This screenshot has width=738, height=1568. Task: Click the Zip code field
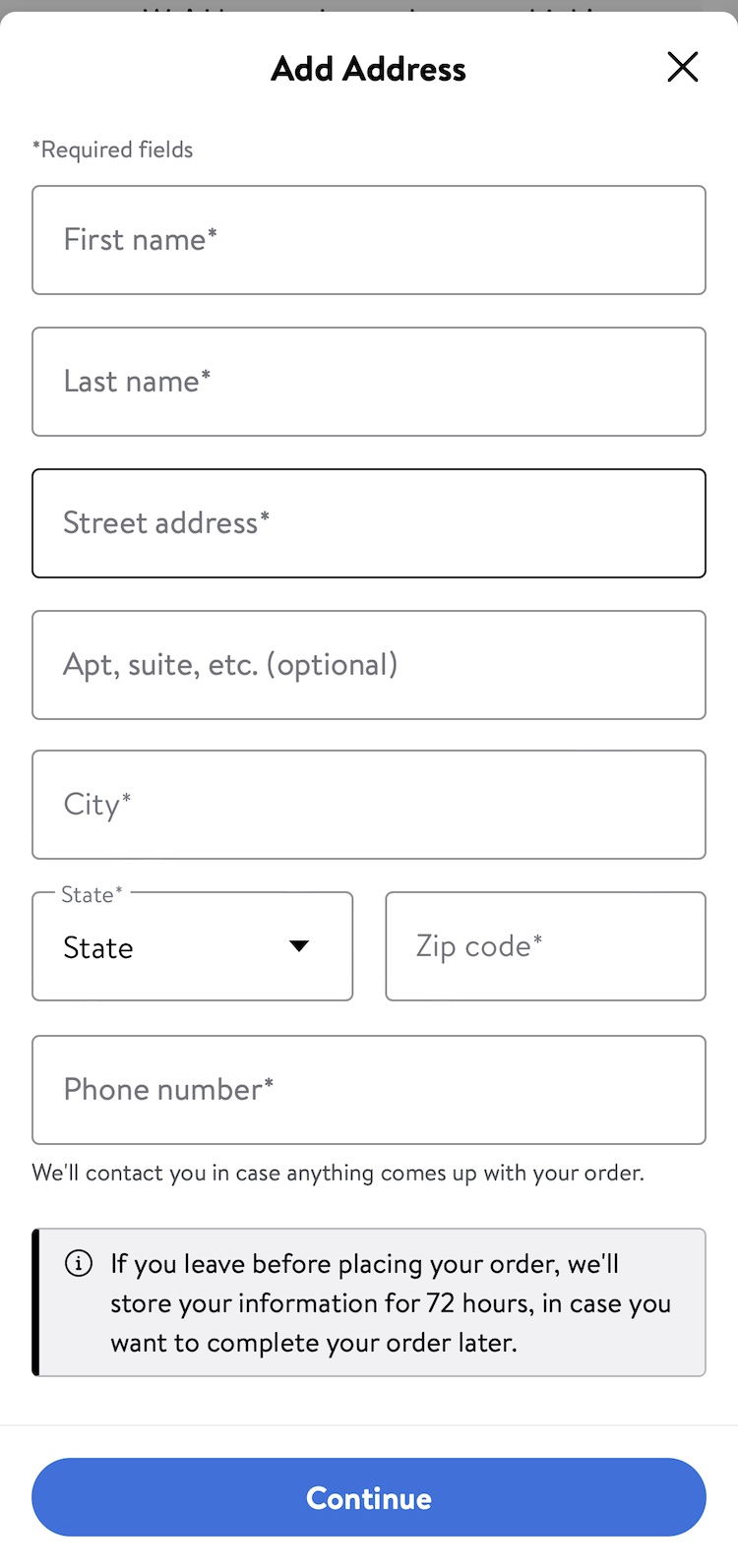(545, 945)
